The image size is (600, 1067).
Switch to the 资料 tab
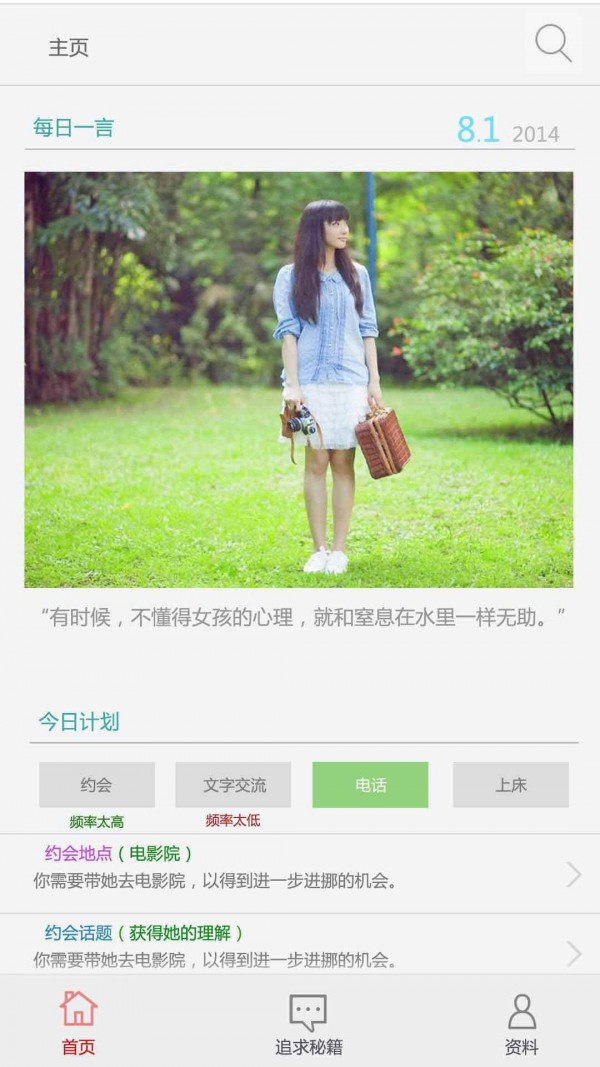(521, 1023)
